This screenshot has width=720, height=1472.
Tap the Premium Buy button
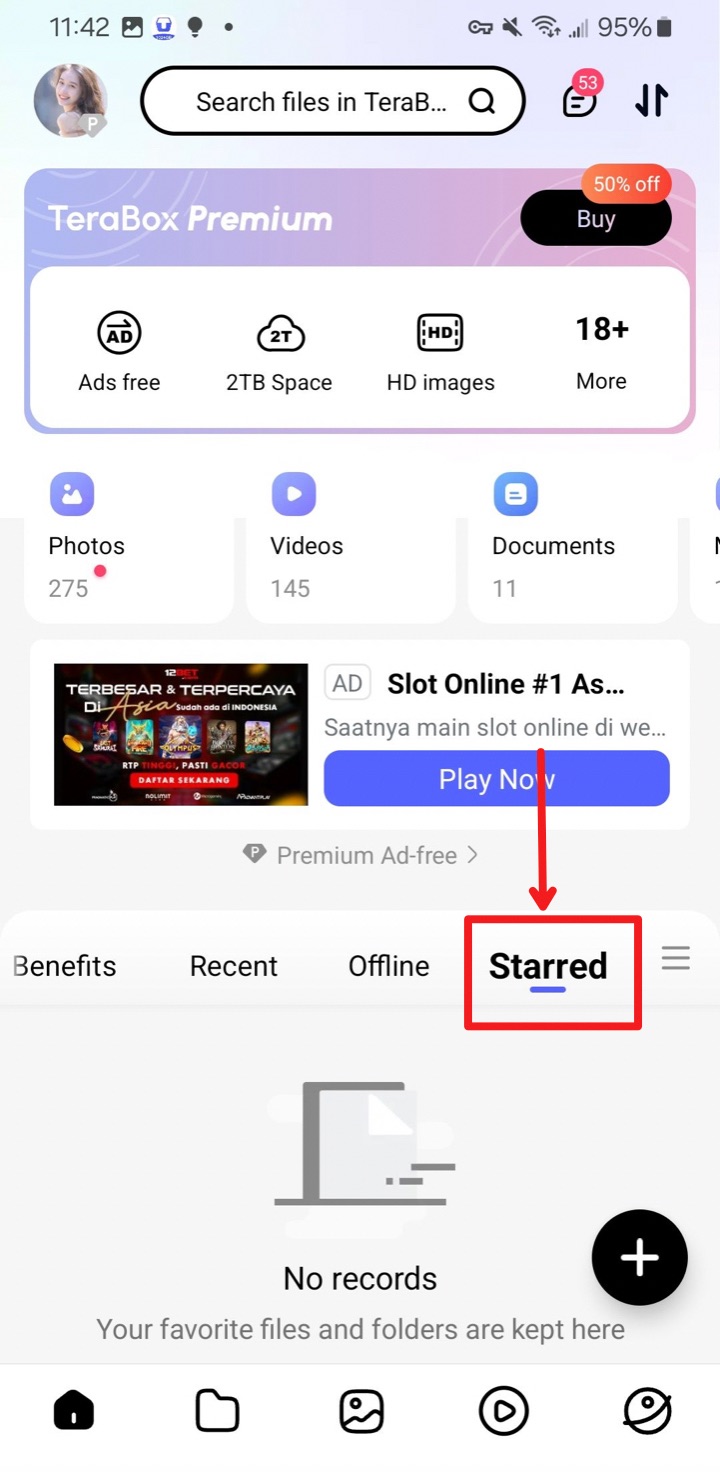595,219
